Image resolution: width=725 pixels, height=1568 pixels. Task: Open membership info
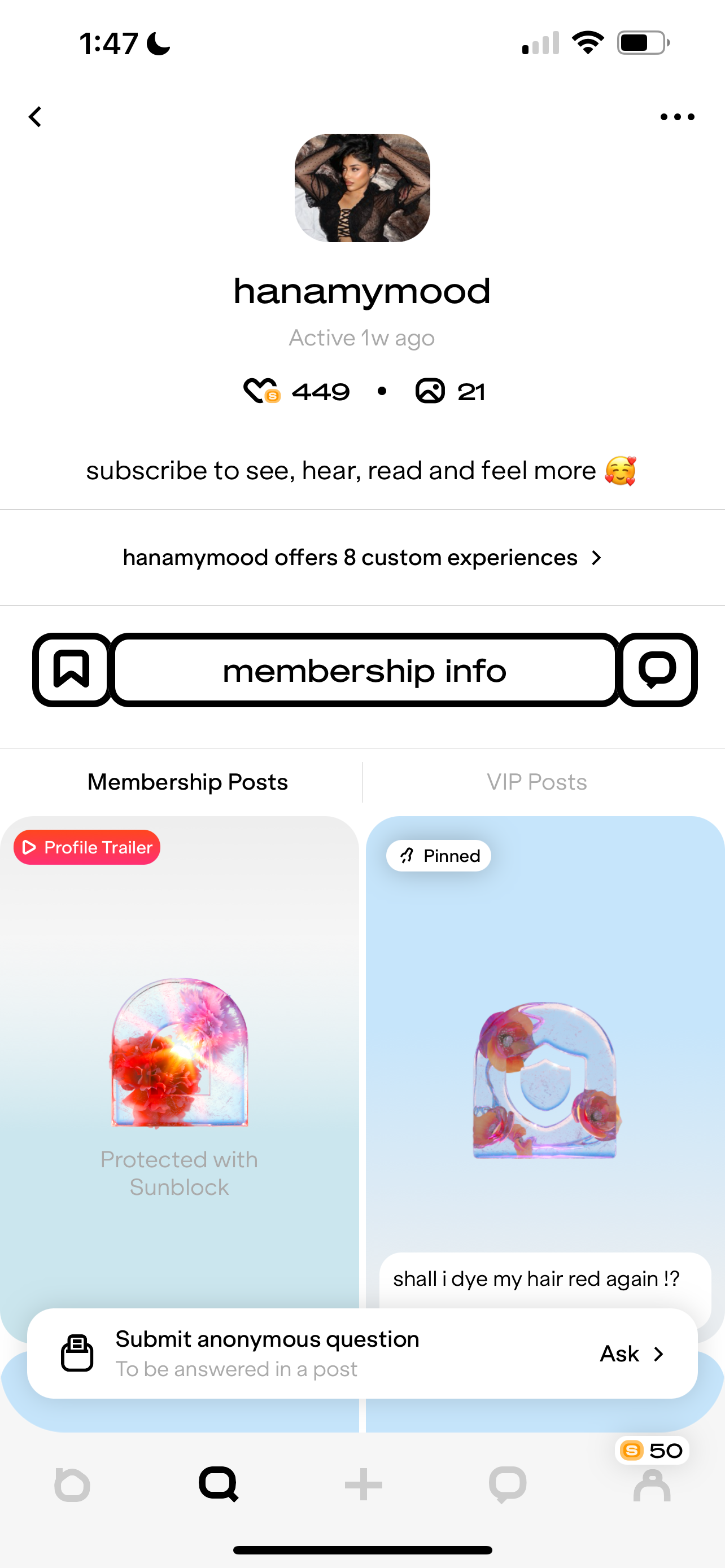coord(364,669)
